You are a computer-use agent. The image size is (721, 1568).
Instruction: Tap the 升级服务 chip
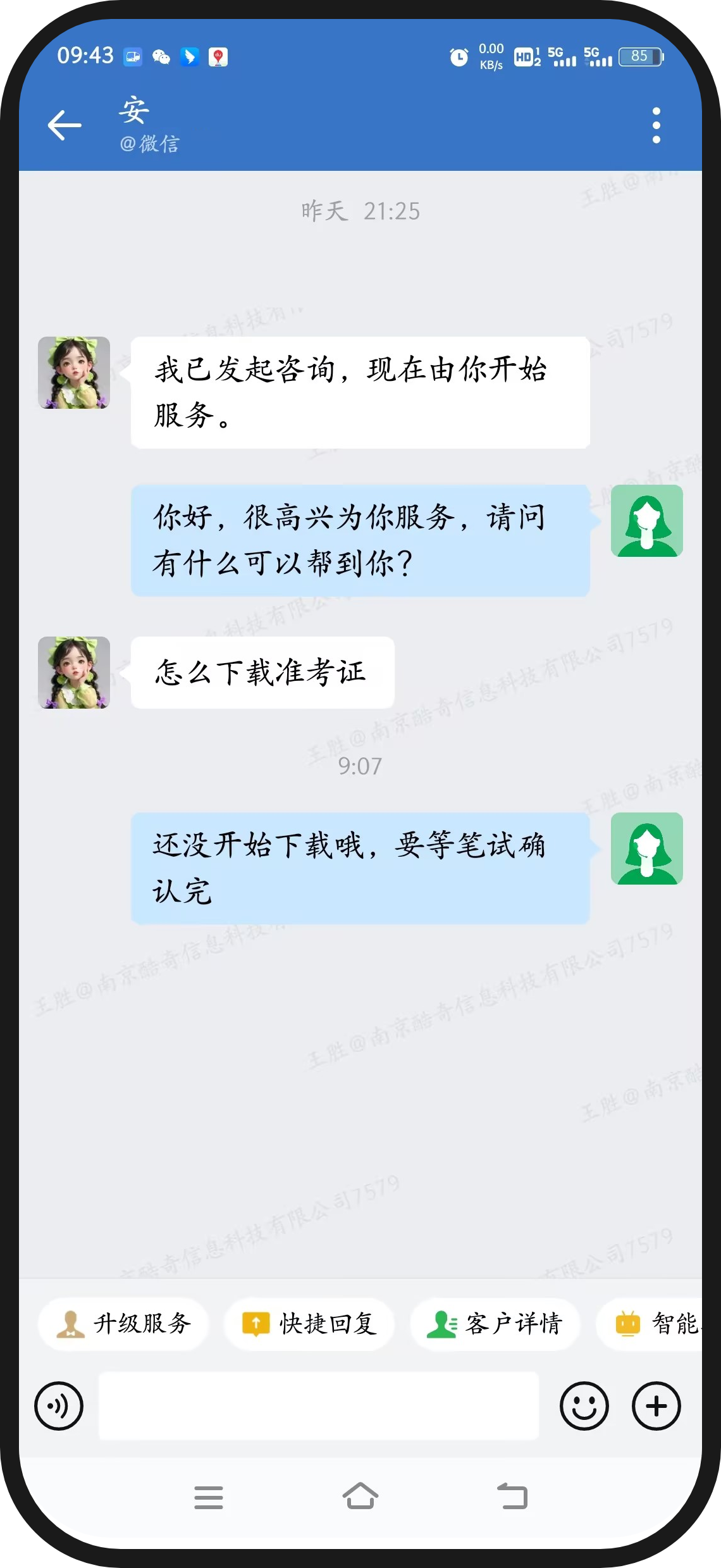tap(123, 1323)
